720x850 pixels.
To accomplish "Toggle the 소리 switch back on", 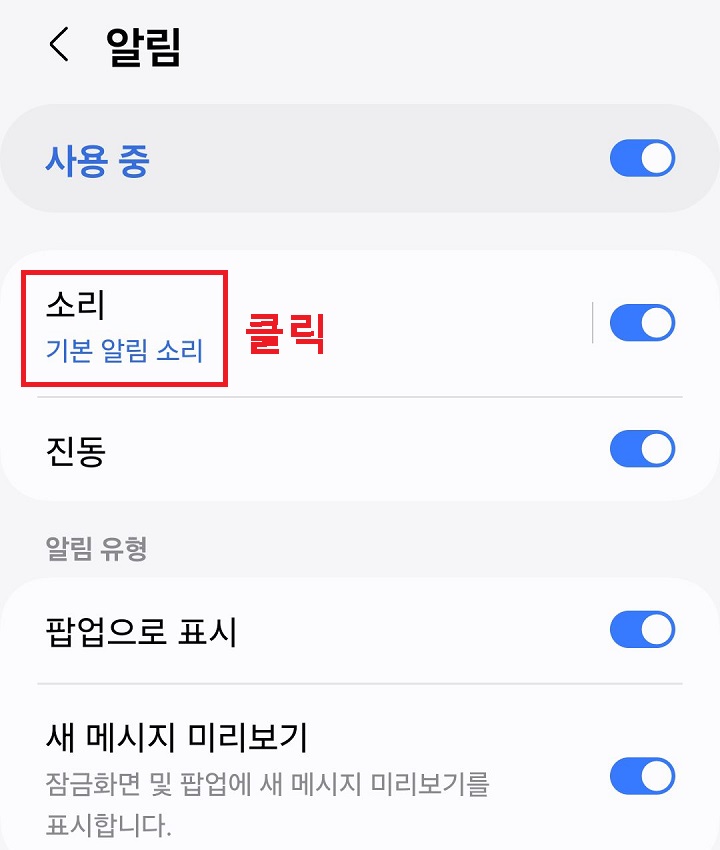I will point(642,323).
